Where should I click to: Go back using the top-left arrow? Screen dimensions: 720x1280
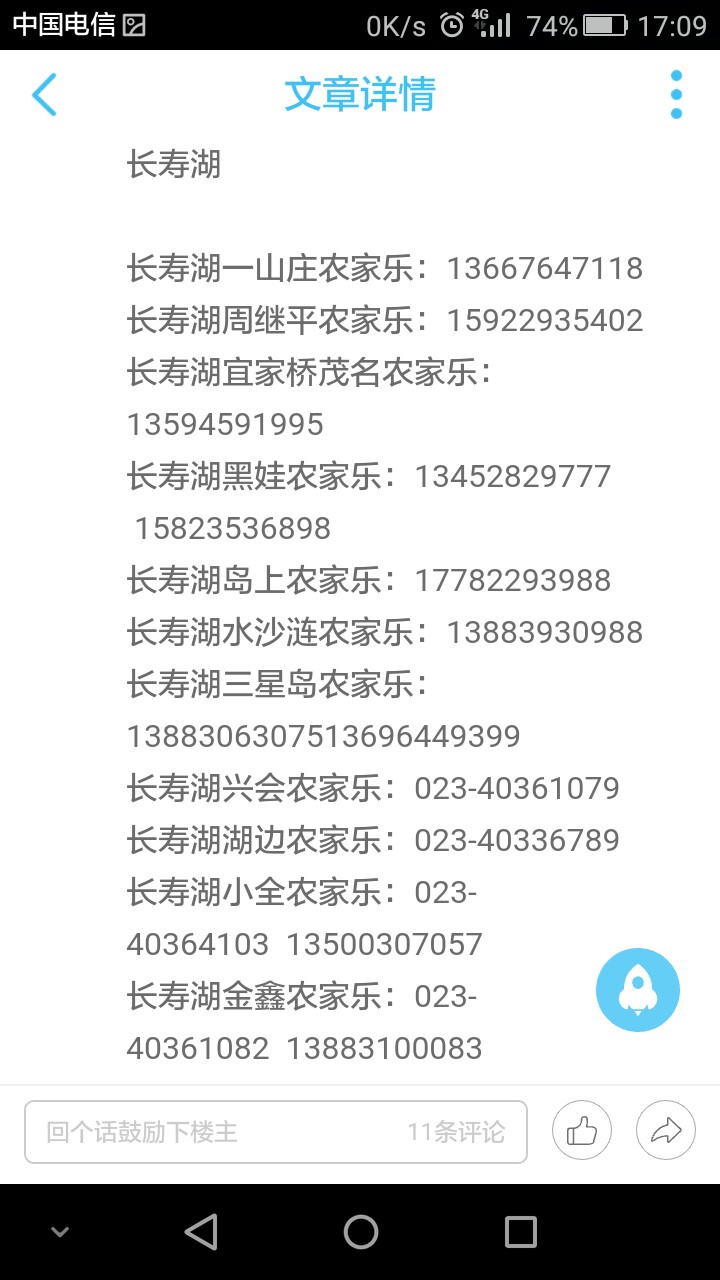[44, 95]
